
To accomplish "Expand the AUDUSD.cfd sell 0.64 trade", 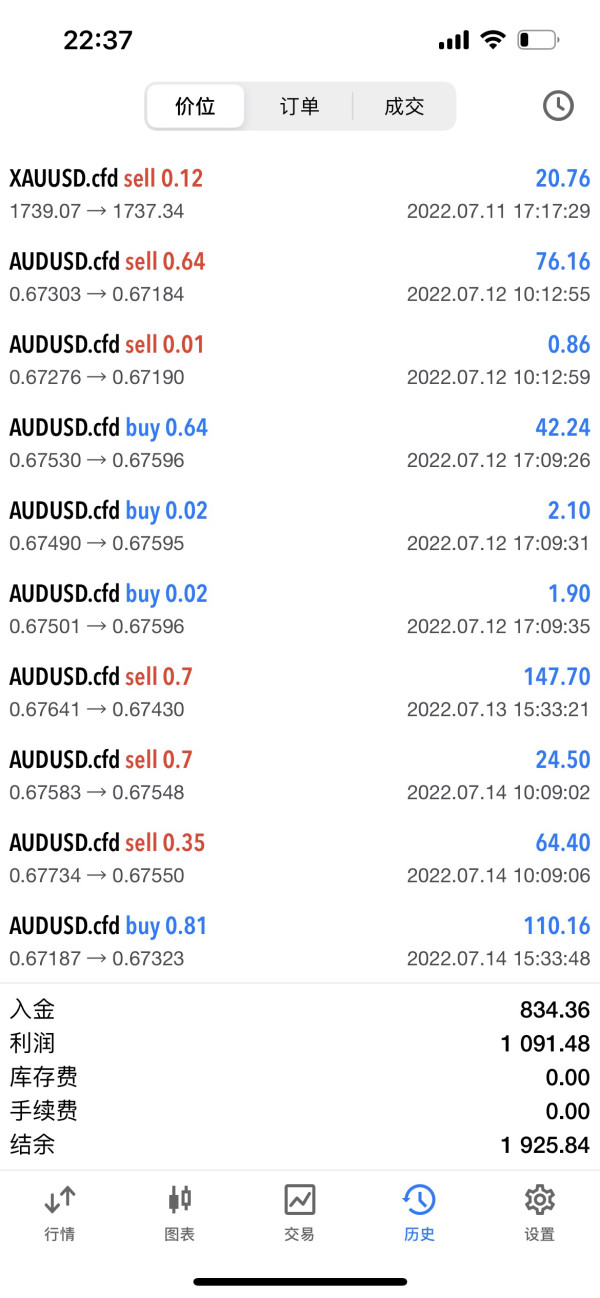I will [x=300, y=277].
